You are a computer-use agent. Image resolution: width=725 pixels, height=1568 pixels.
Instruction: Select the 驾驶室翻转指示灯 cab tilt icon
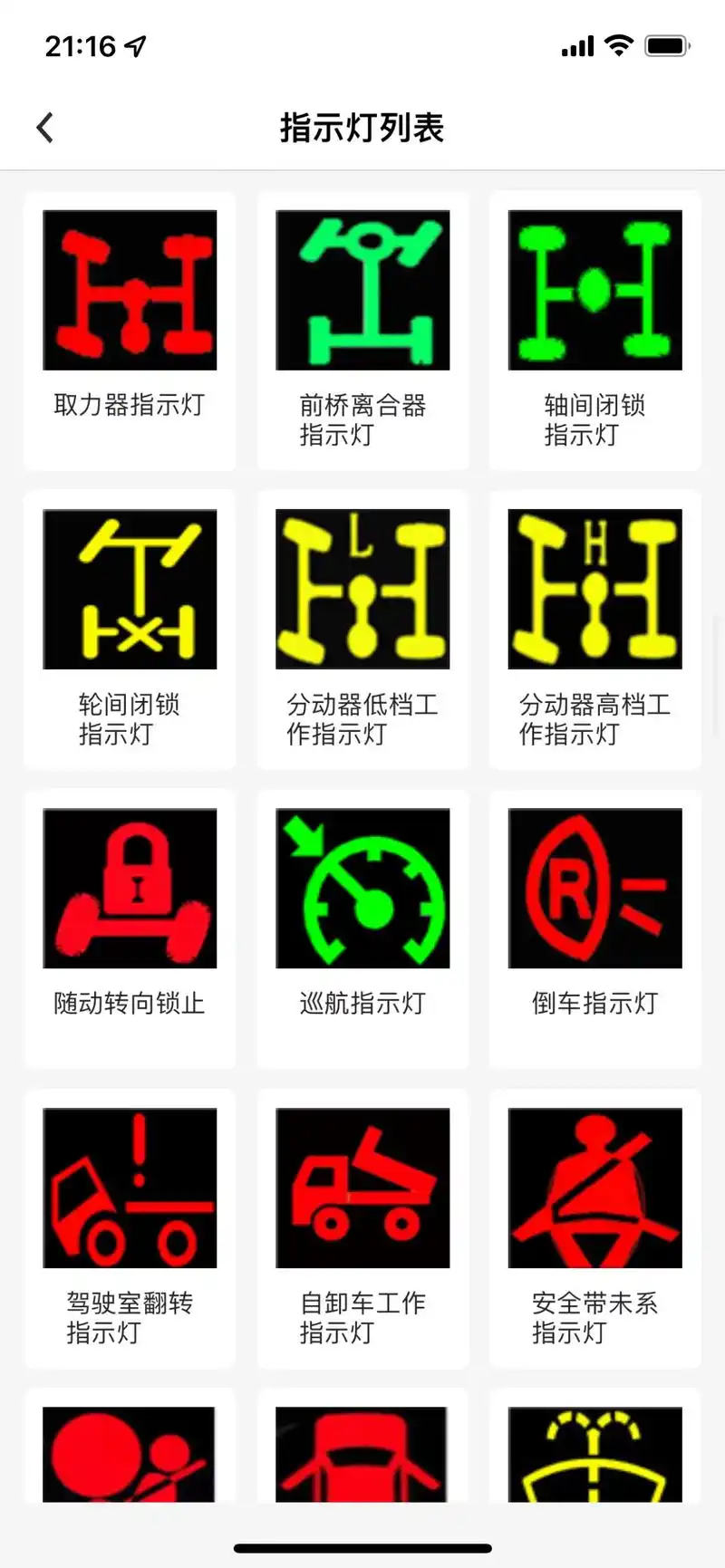click(x=129, y=1188)
